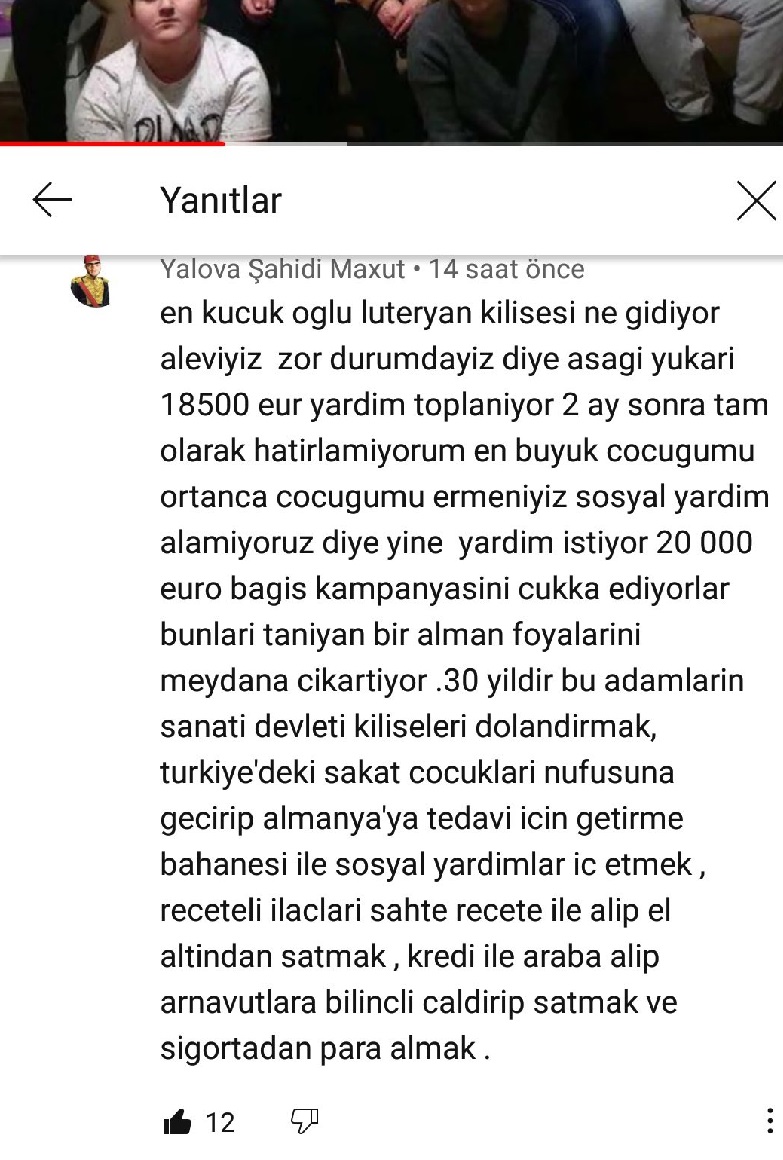The height and width of the screenshot is (1160, 783).
Task: Dislike Yalova Şahidi Maxut's comment
Action: point(304,1121)
